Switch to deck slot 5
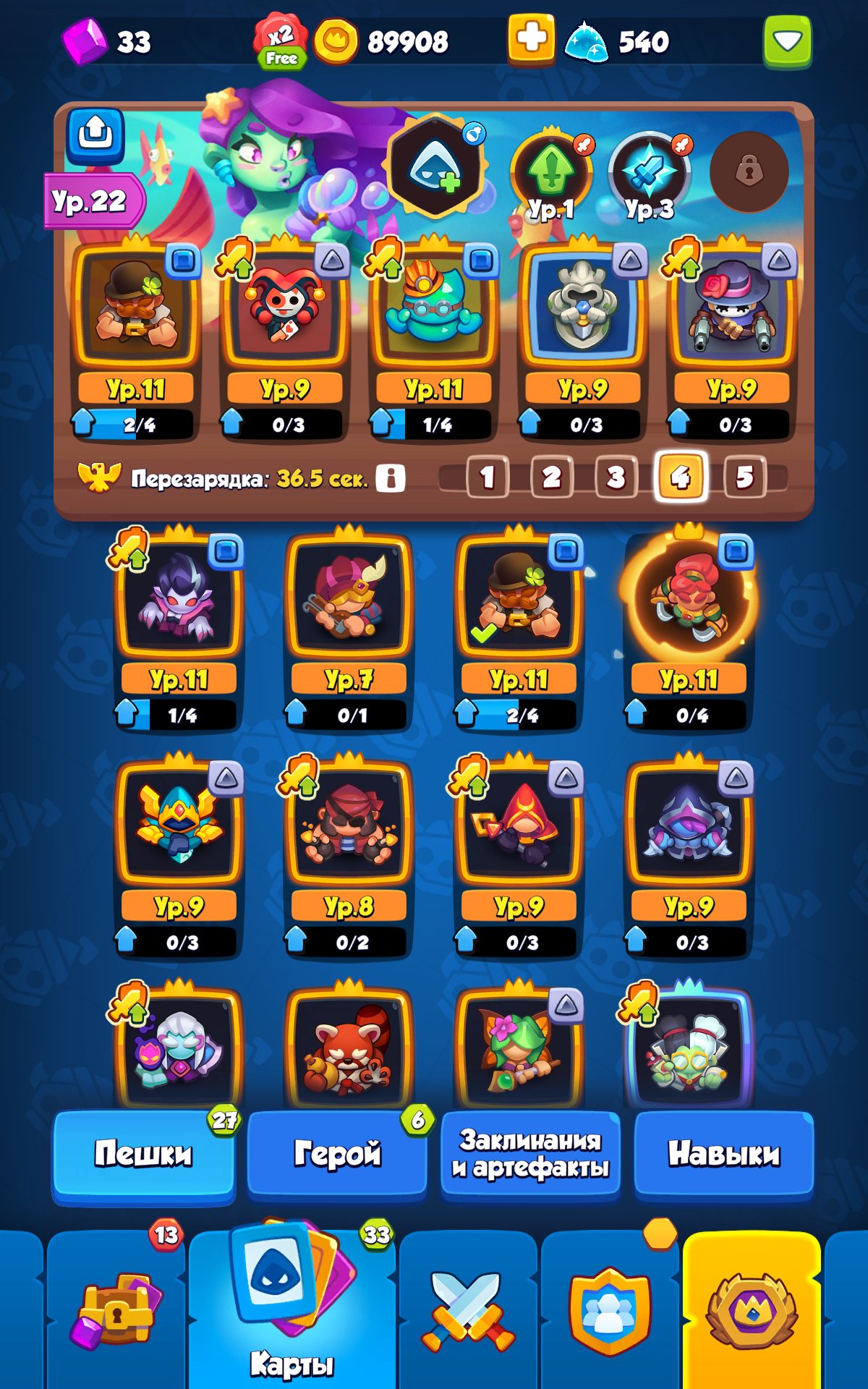 click(744, 477)
